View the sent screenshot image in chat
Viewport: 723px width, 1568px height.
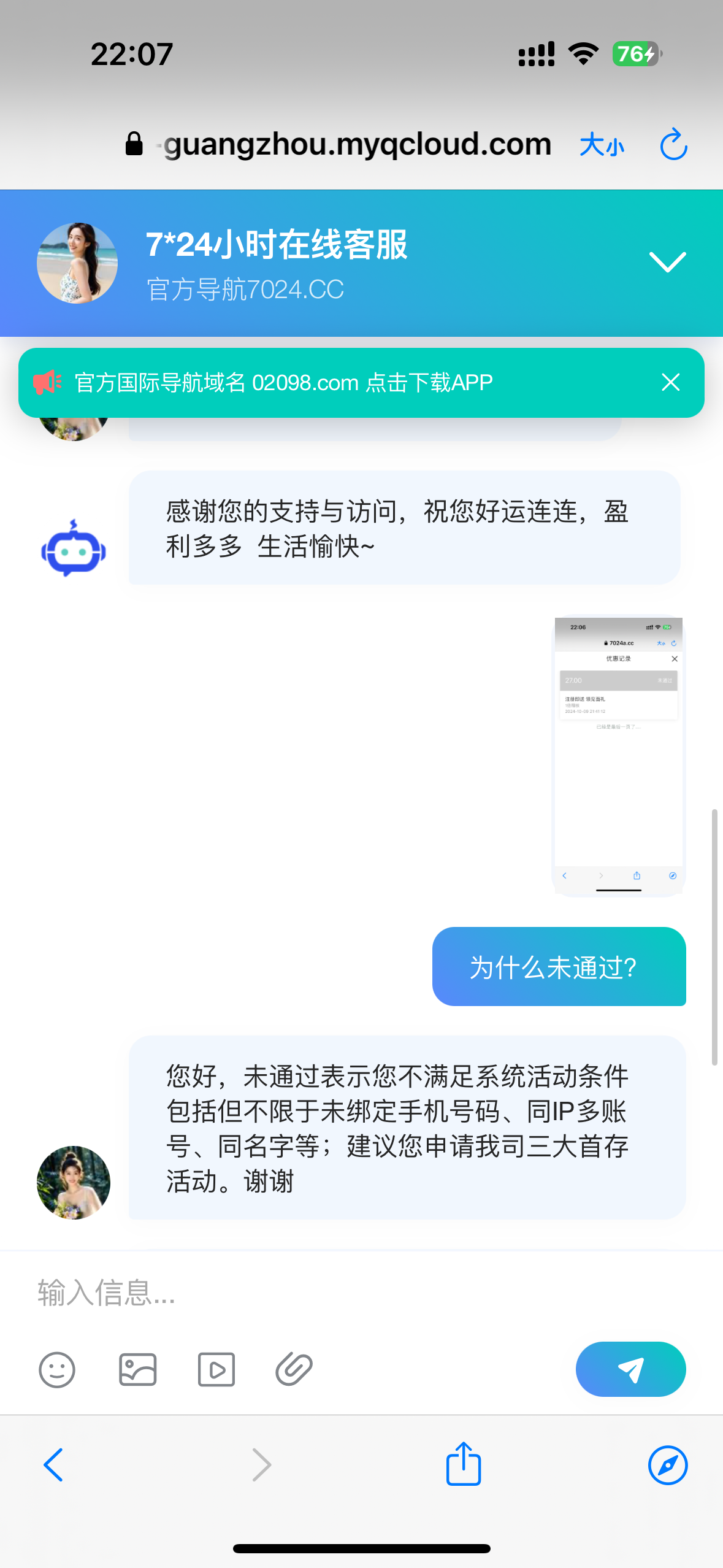tap(619, 757)
